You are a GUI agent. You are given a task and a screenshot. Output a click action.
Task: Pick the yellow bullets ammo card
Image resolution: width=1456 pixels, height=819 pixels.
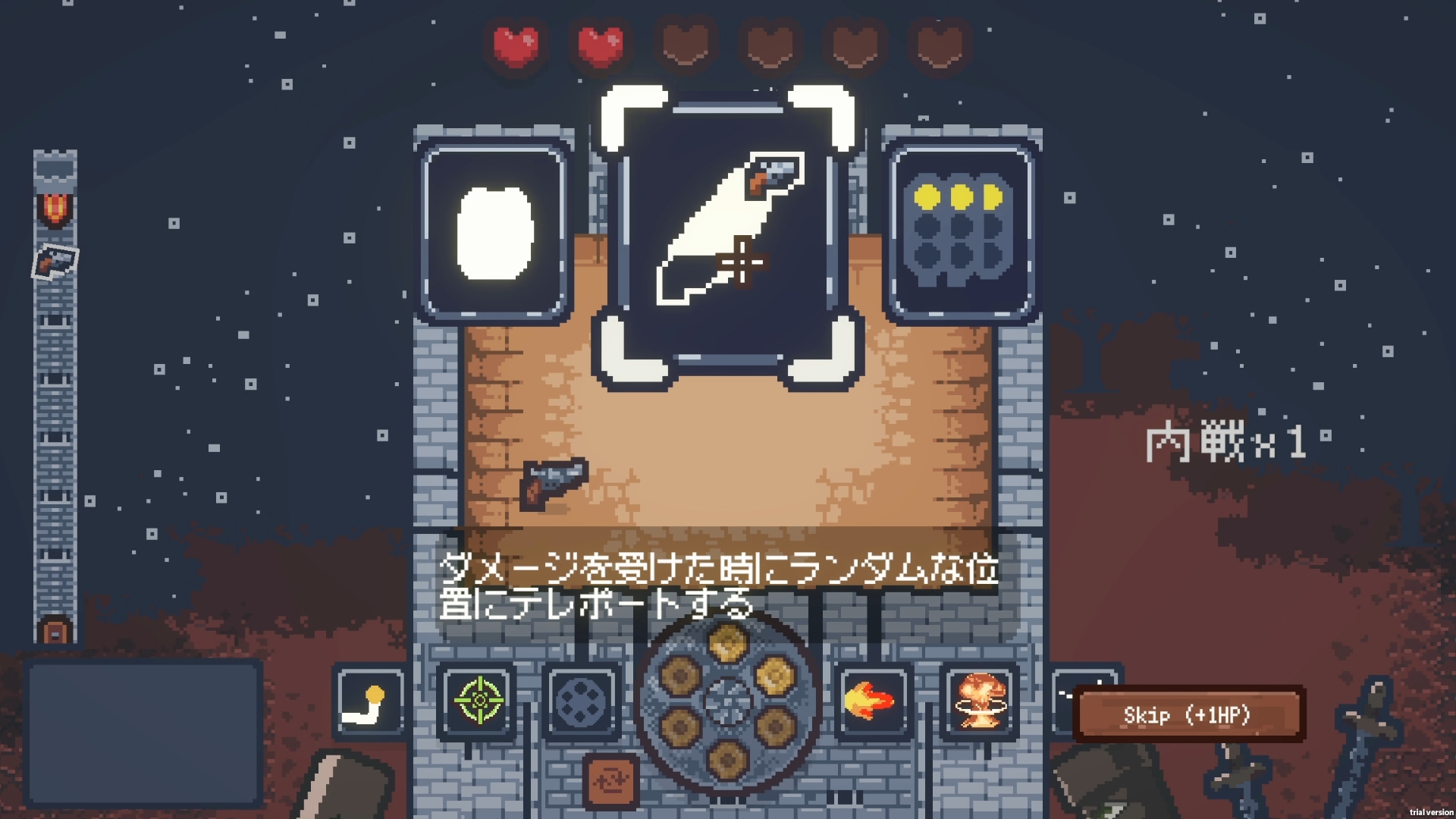click(961, 233)
